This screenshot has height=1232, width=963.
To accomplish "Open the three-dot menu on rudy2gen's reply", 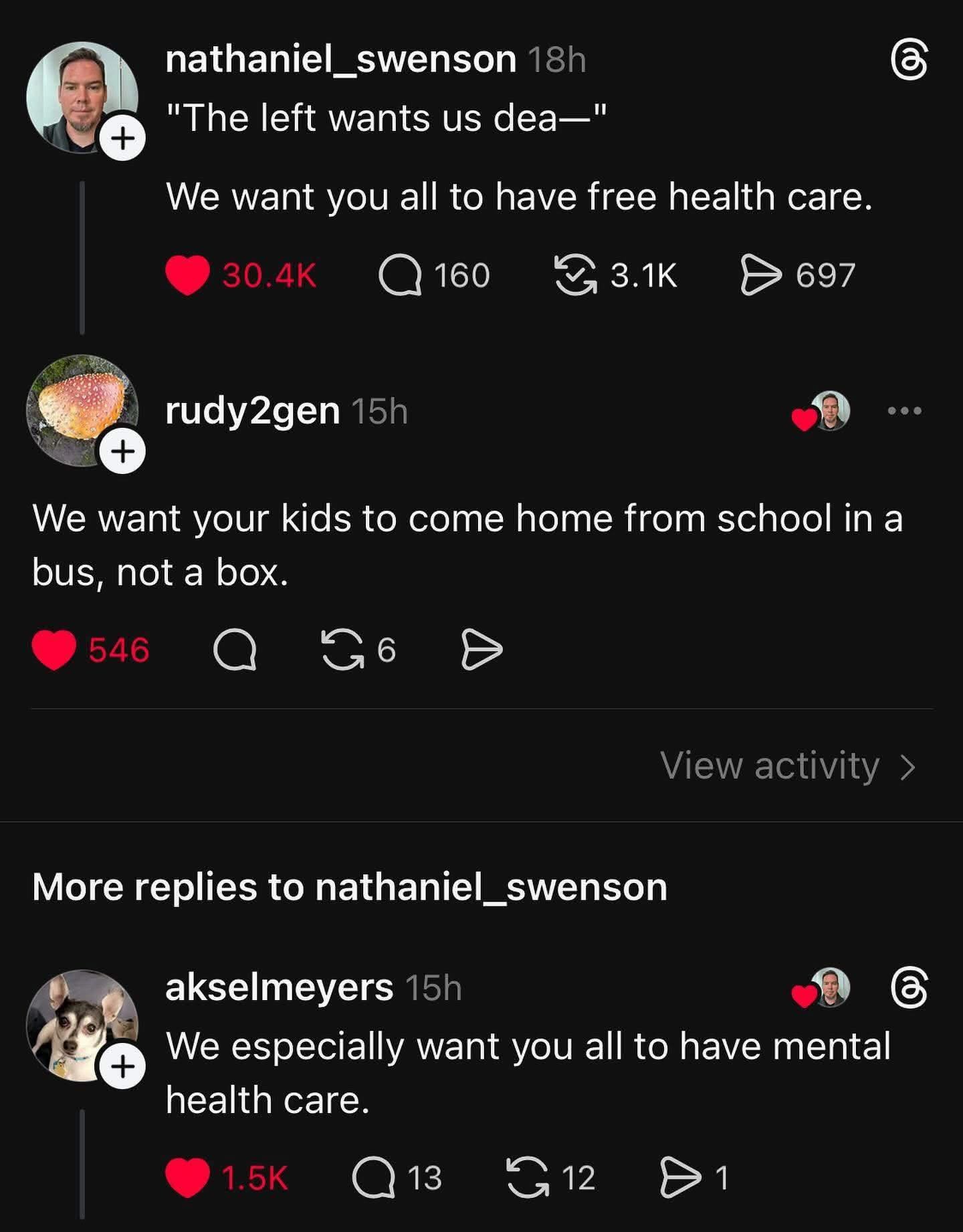I will pyautogui.click(x=905, y=410).
